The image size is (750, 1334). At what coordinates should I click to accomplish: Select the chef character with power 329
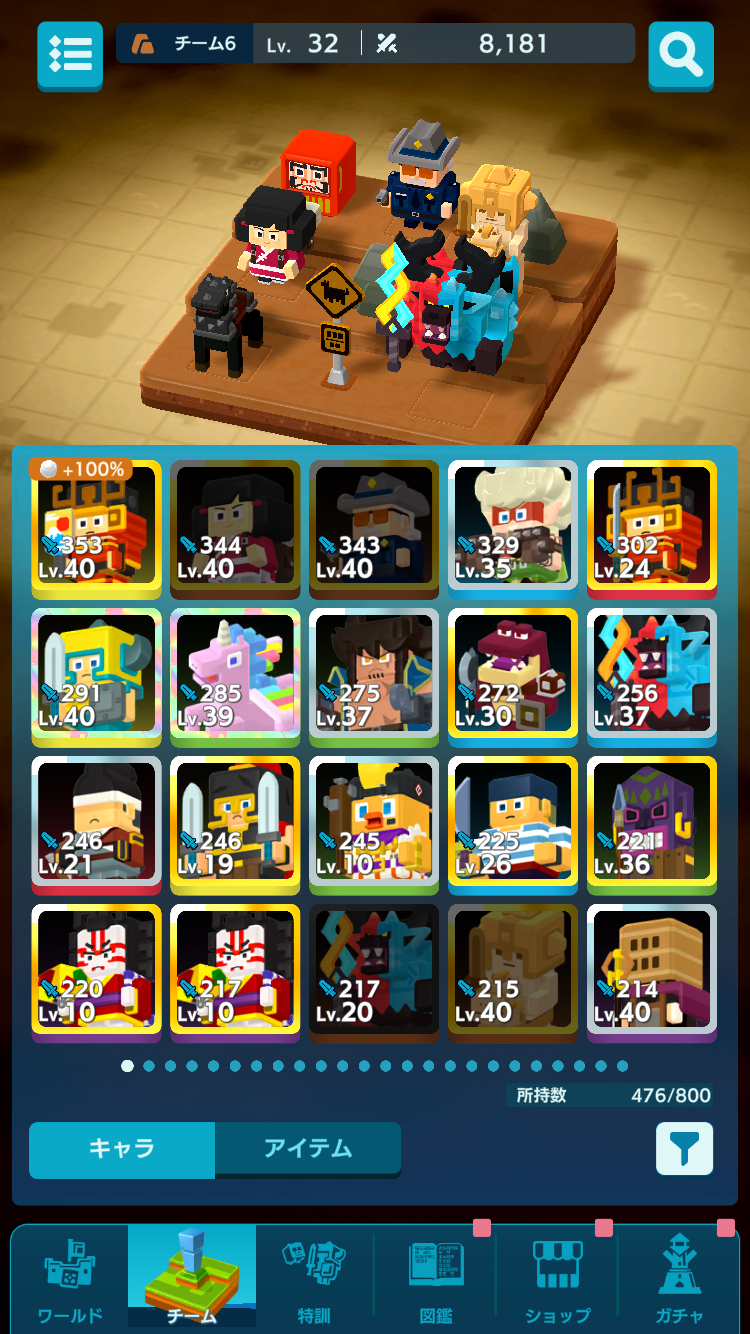point(513,527)
